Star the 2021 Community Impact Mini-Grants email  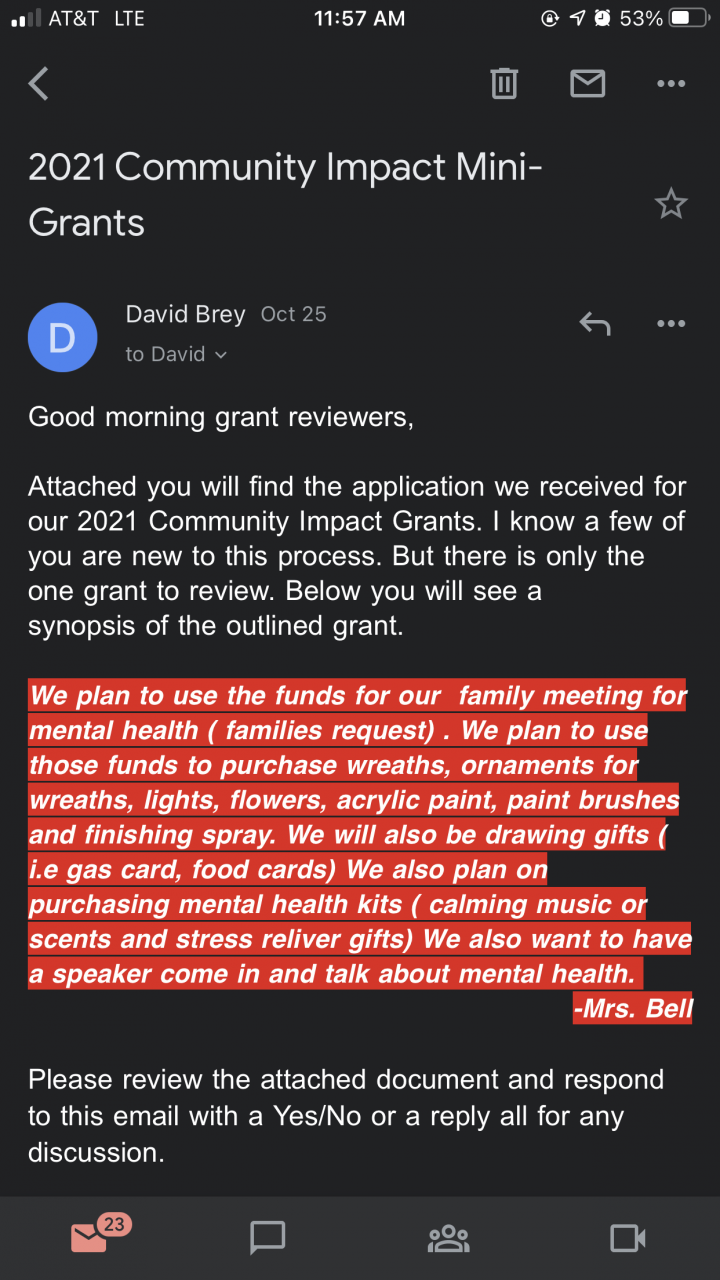point(670,205)
